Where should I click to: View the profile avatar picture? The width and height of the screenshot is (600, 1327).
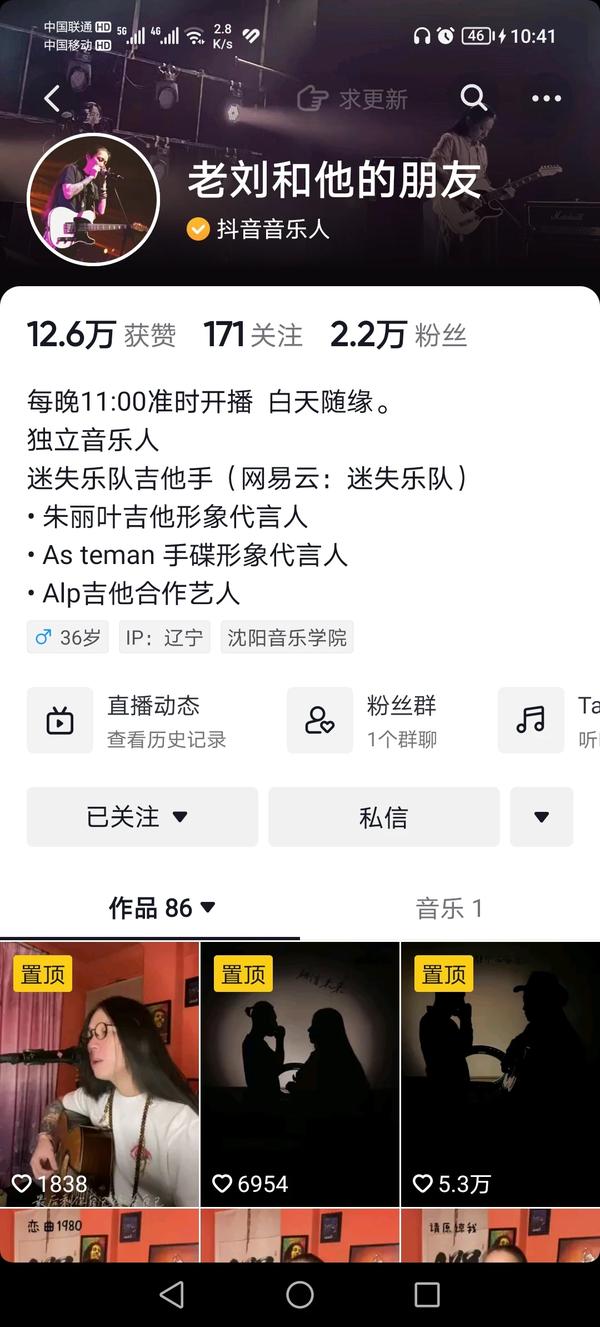pyautogui.click(x=93, y=199)
